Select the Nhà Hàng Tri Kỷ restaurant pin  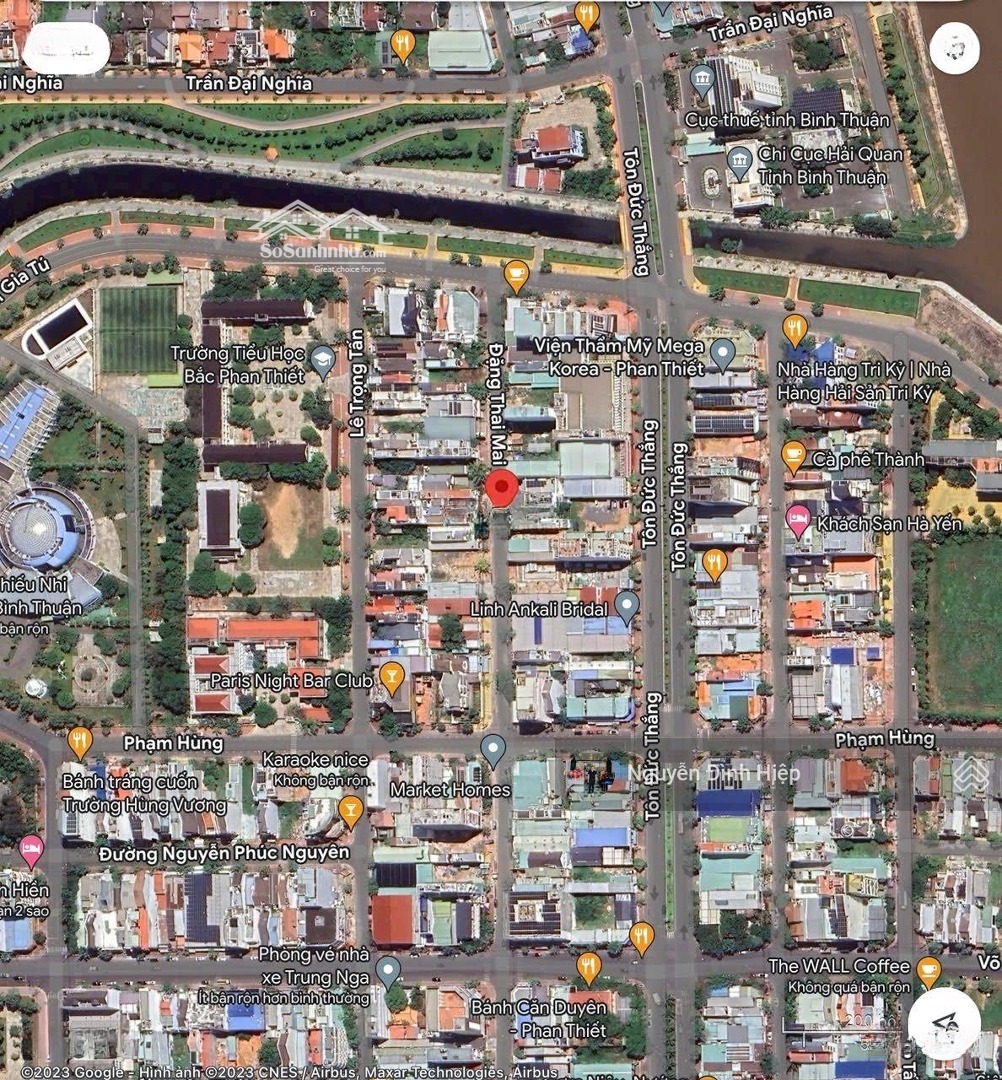point(795,328)
